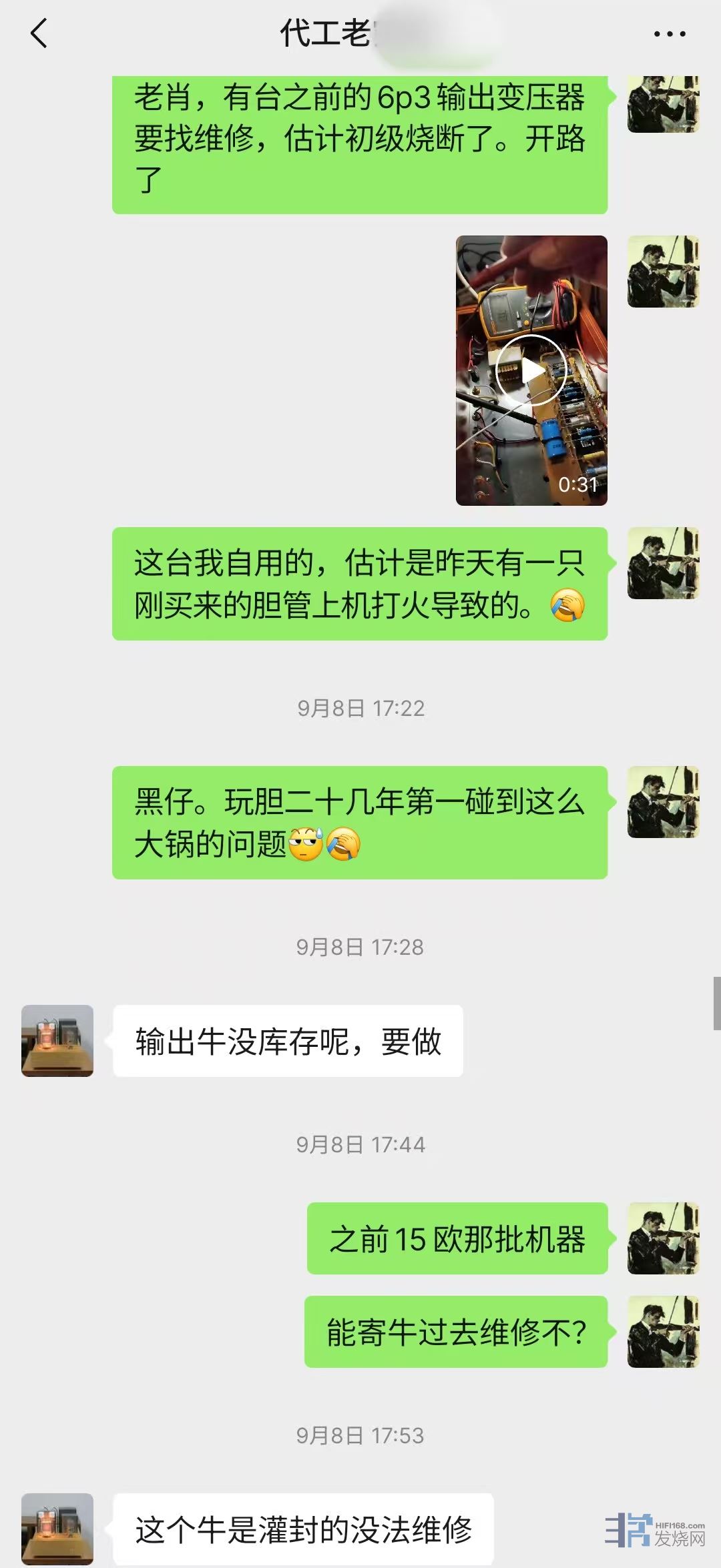The image size is (721, 1568).
Task: Open sender avatar beside "输出牛没库存呢，要做"
Action: click(x=57, y=1040)
